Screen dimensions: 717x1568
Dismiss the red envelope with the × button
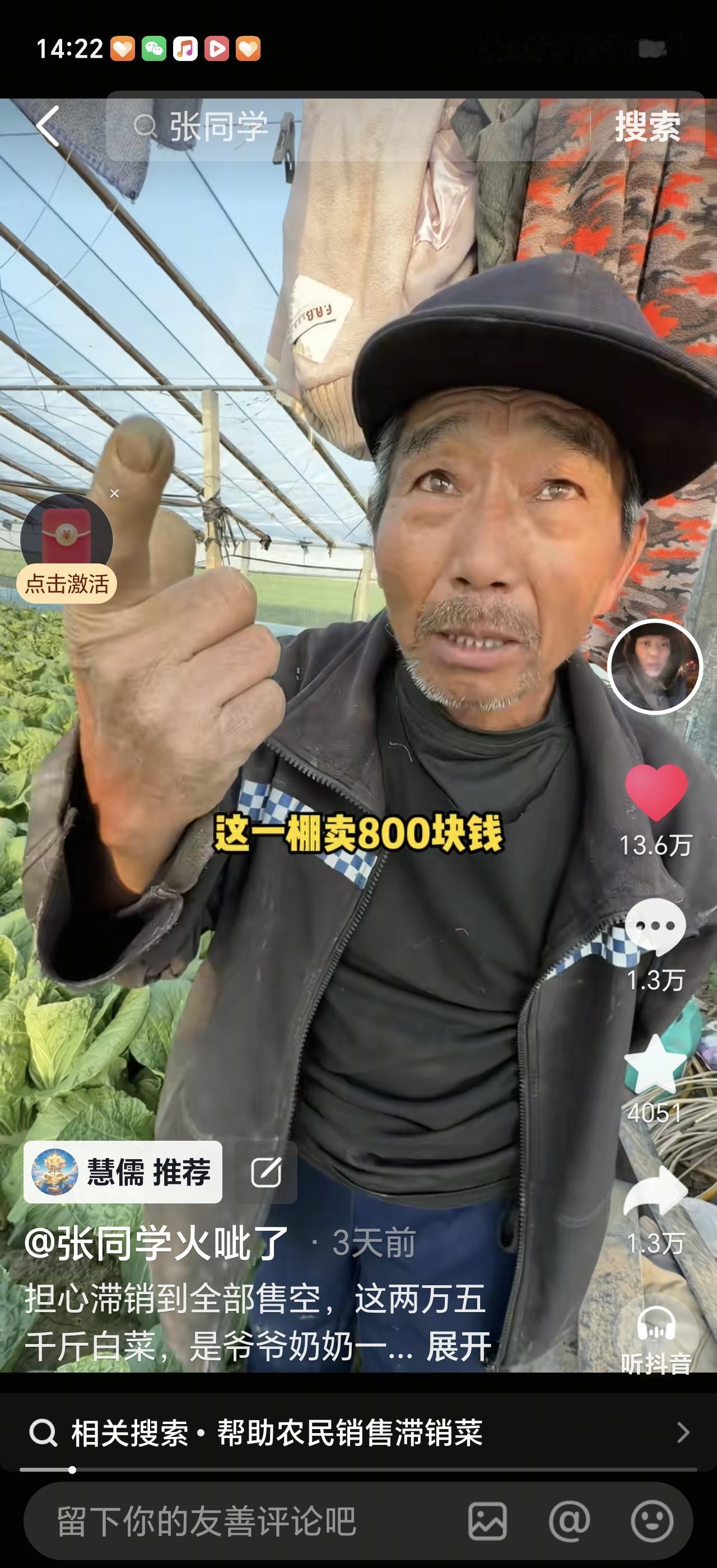tap(113, 494)
